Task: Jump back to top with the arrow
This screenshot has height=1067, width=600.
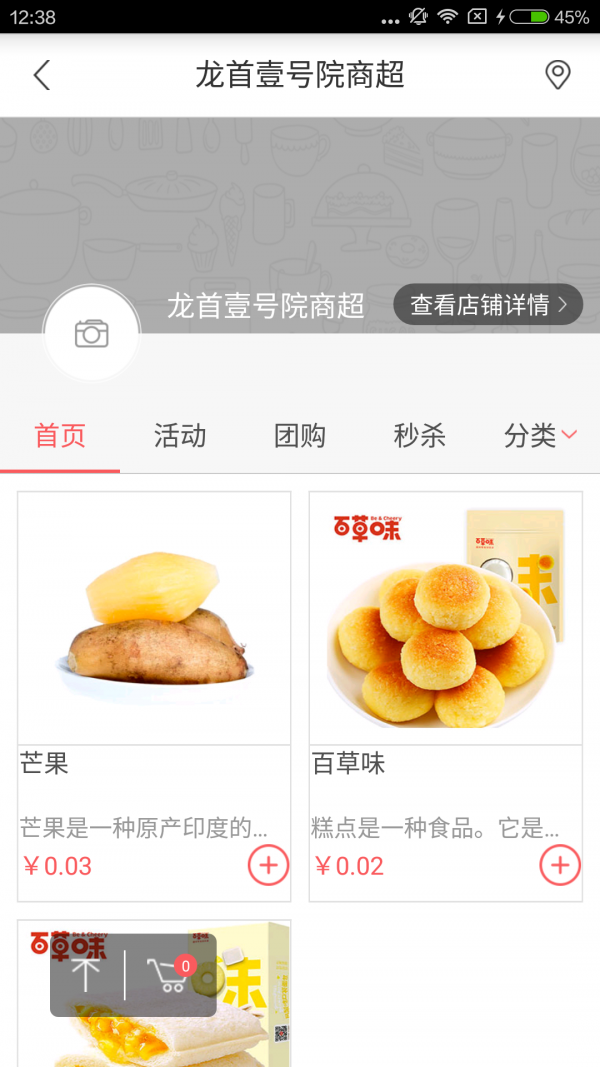Action: pos(87,975)
